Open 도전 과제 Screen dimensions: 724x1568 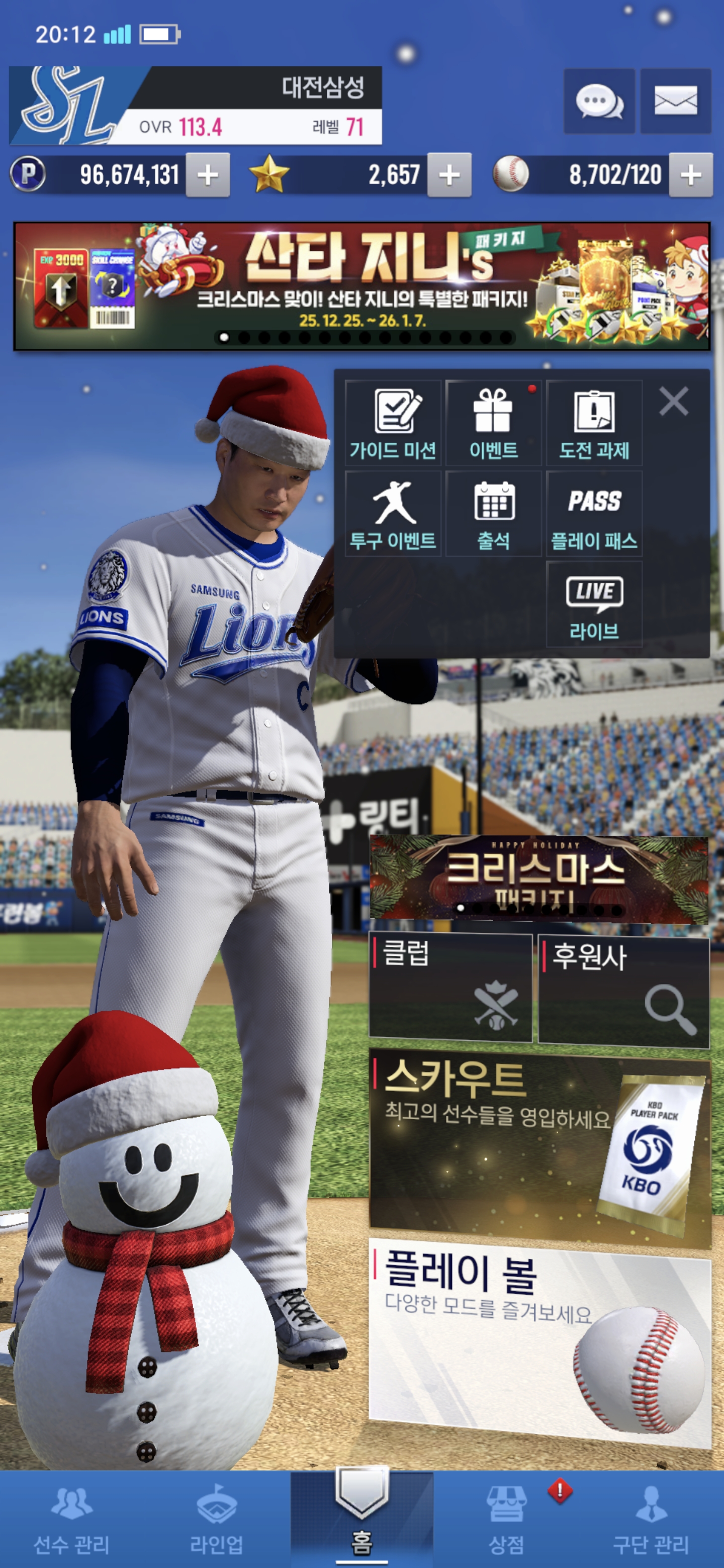coord(594,423)
